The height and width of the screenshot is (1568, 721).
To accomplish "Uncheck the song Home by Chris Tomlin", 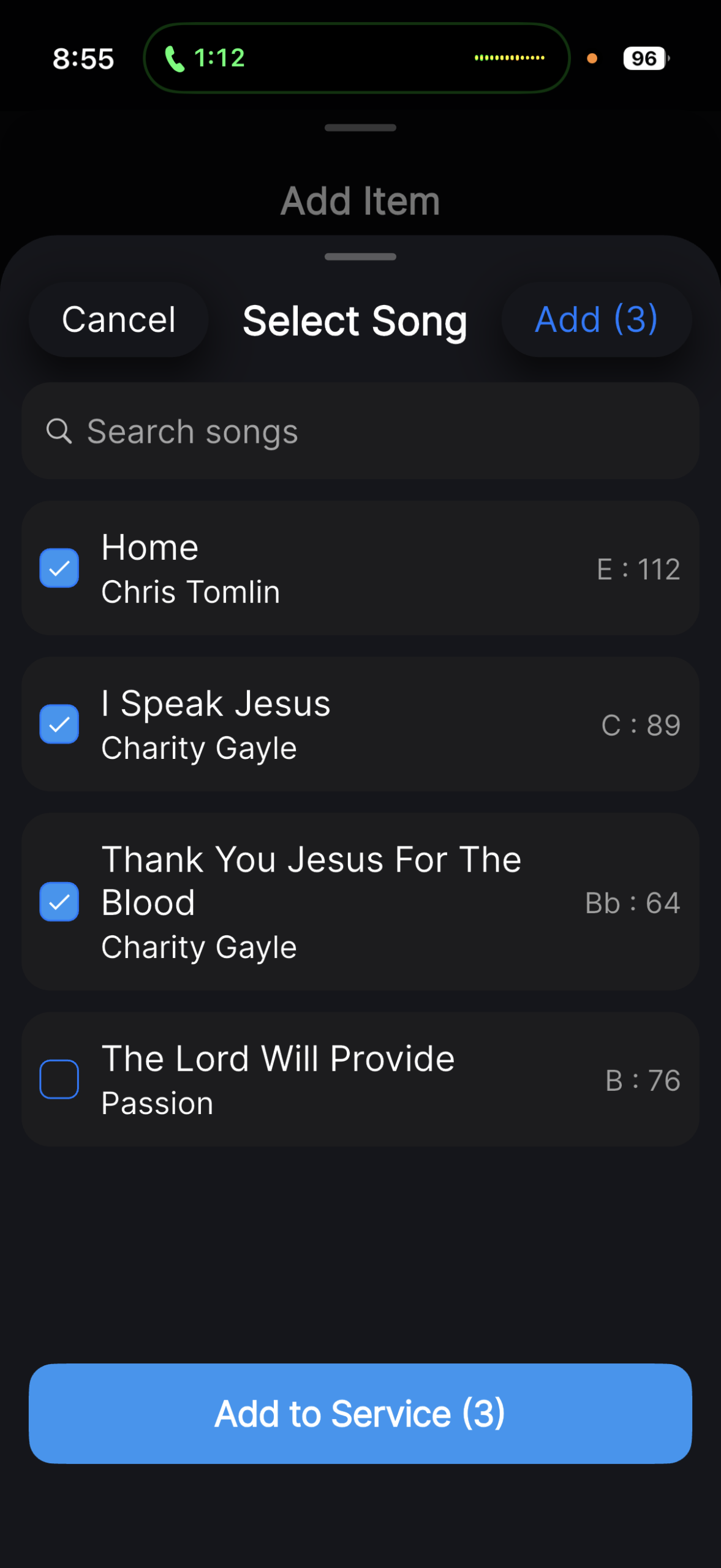I will [59, 568].
